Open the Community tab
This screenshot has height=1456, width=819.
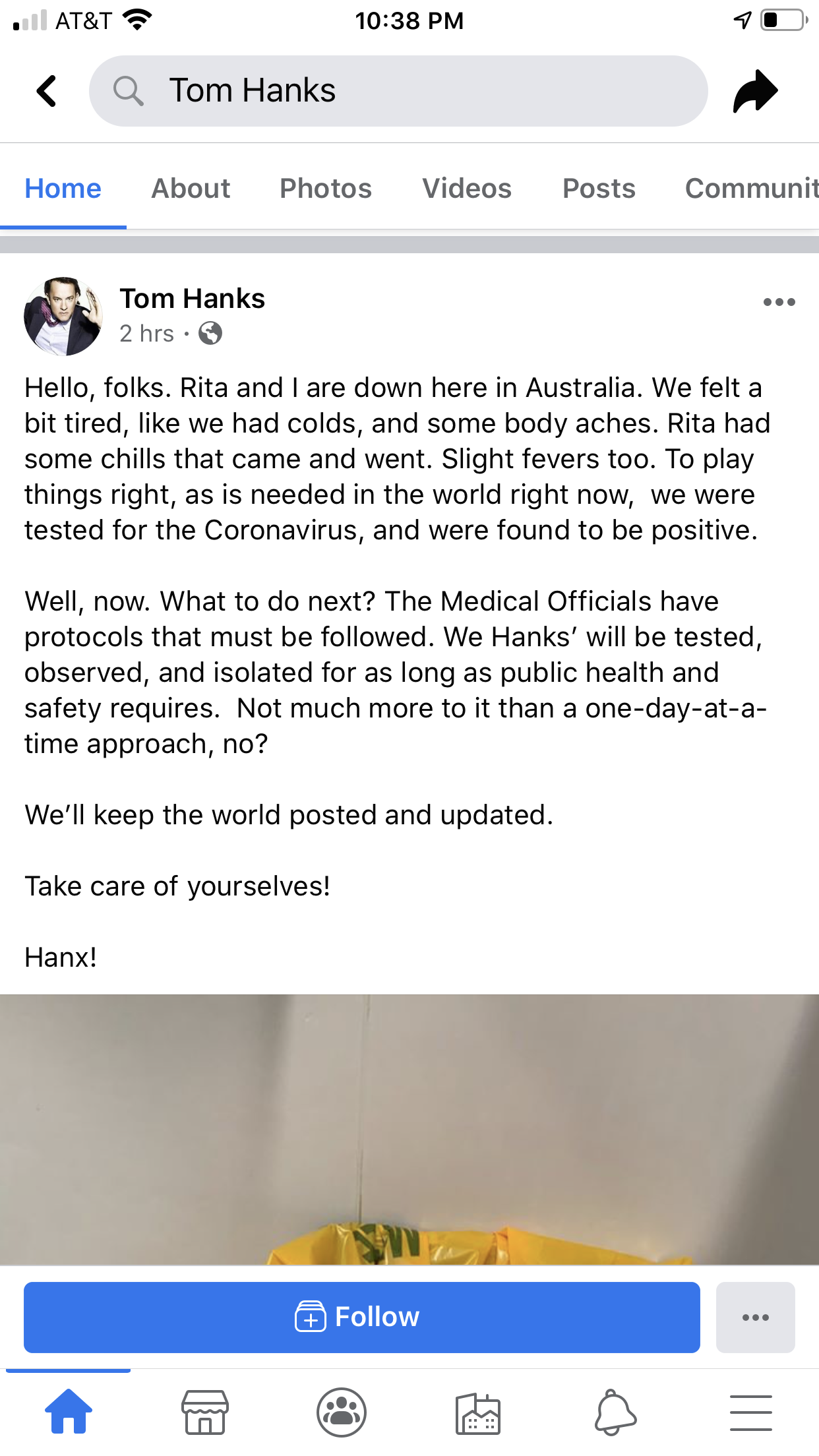click(x=750, y=189)
